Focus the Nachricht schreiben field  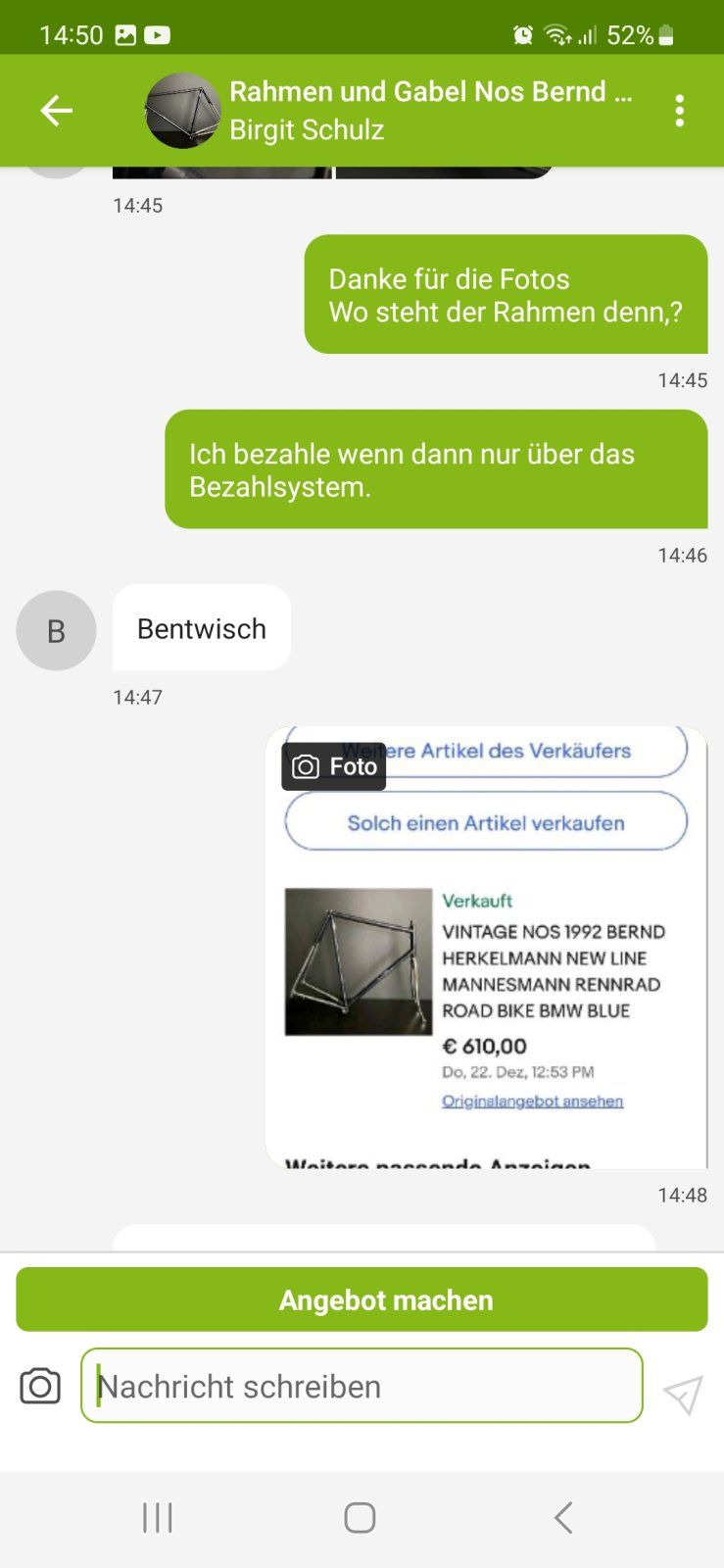[x=362, y=1386]
